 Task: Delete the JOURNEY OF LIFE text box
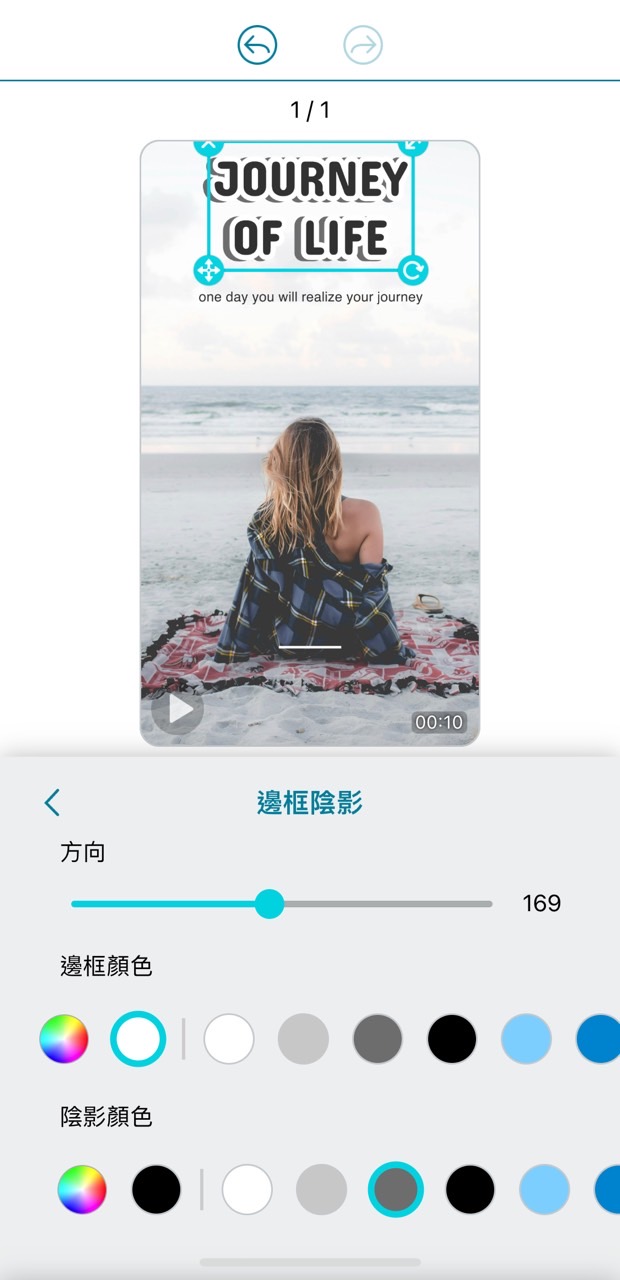pyautogui.click(x=208, y=145)
